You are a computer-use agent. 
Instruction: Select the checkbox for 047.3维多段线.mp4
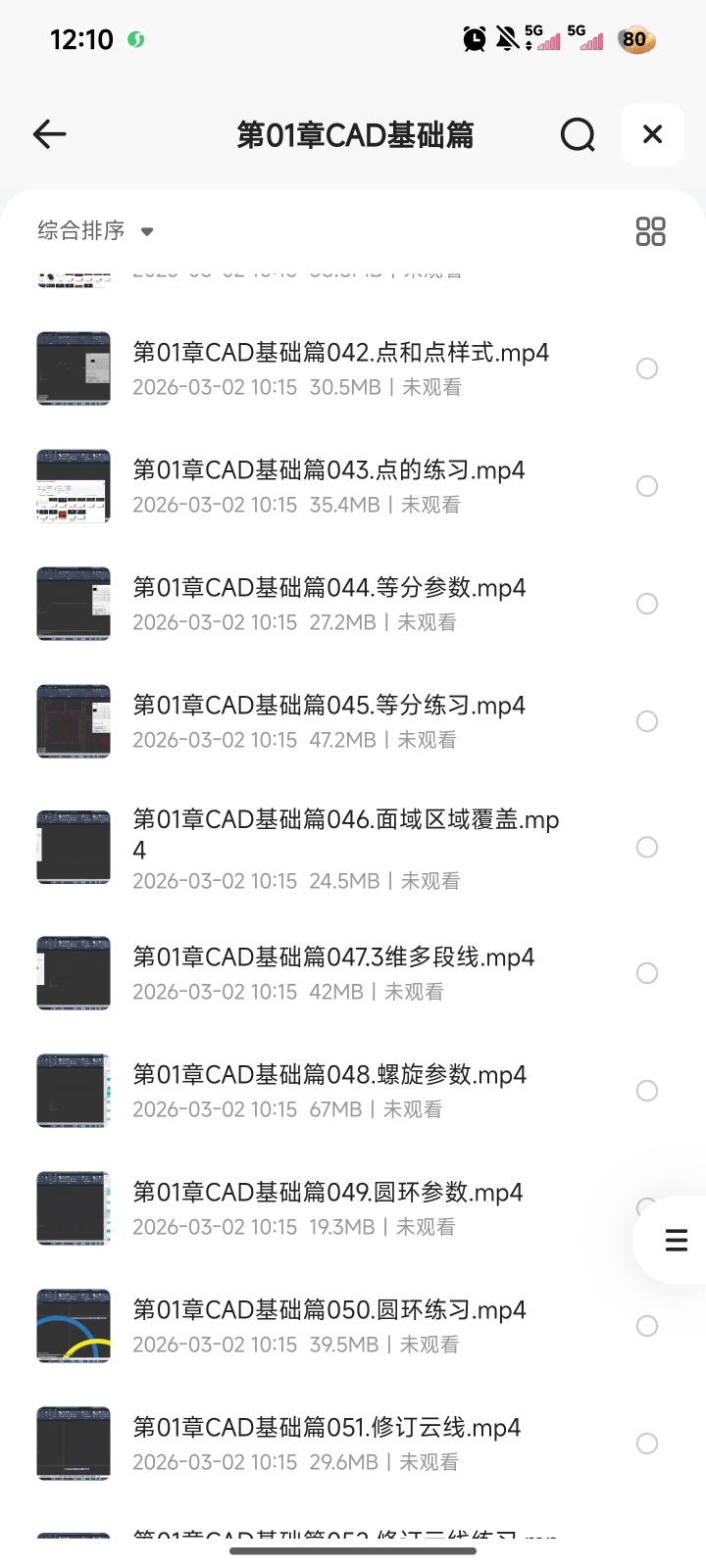647,973
